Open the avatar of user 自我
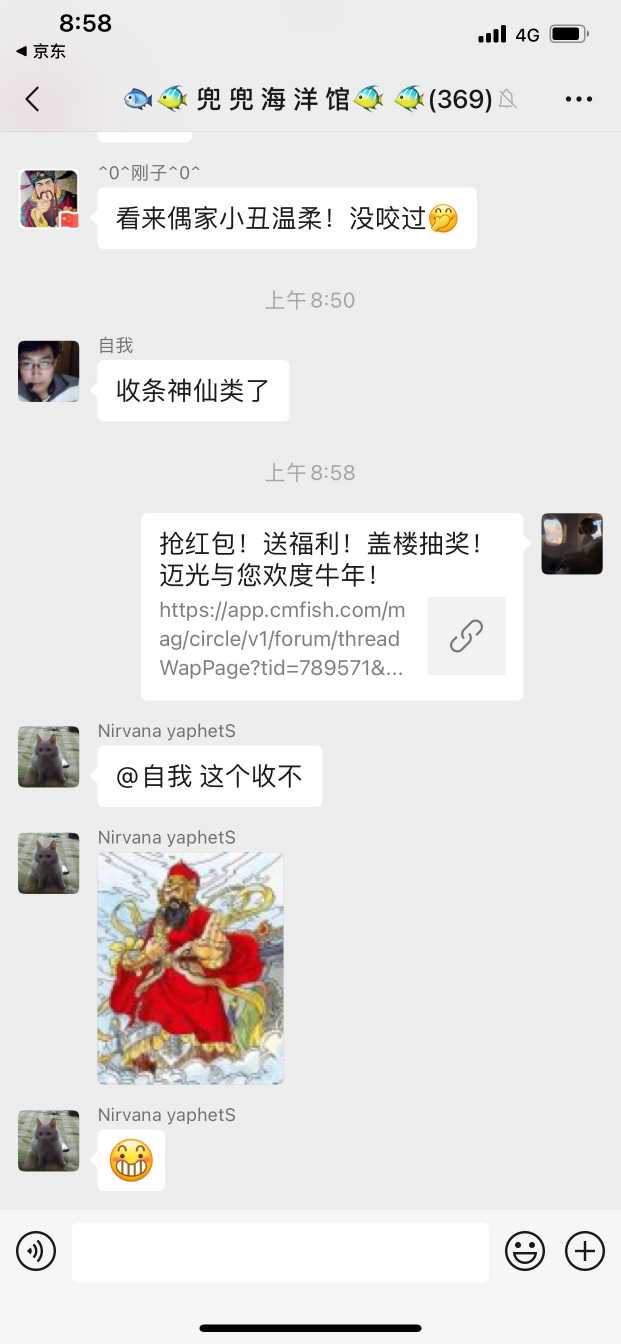The width and height of the screenshot is (621, 1344). 48,371
